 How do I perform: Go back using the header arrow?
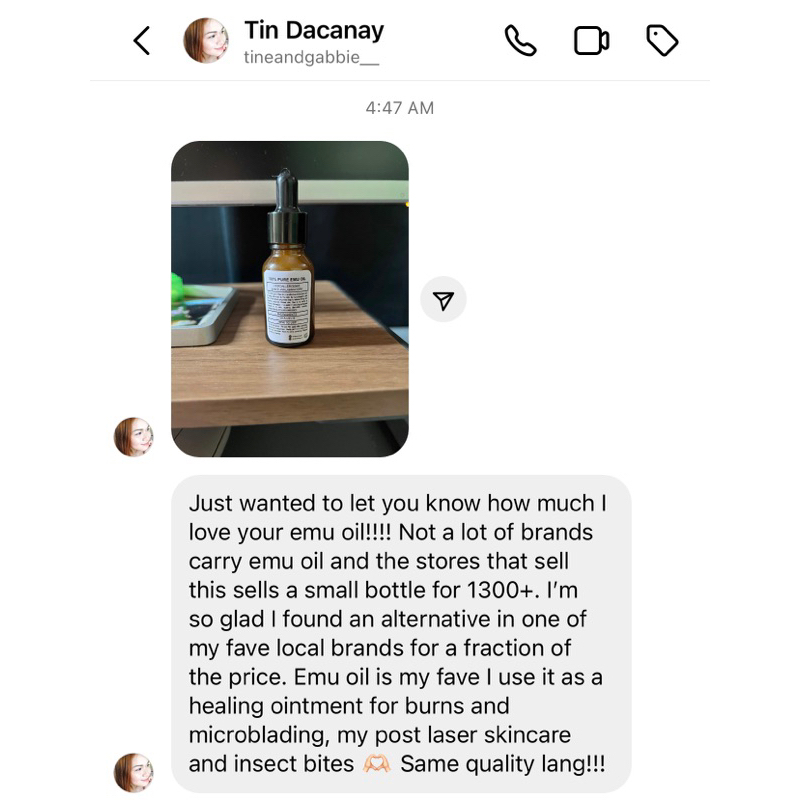point(142,41)
